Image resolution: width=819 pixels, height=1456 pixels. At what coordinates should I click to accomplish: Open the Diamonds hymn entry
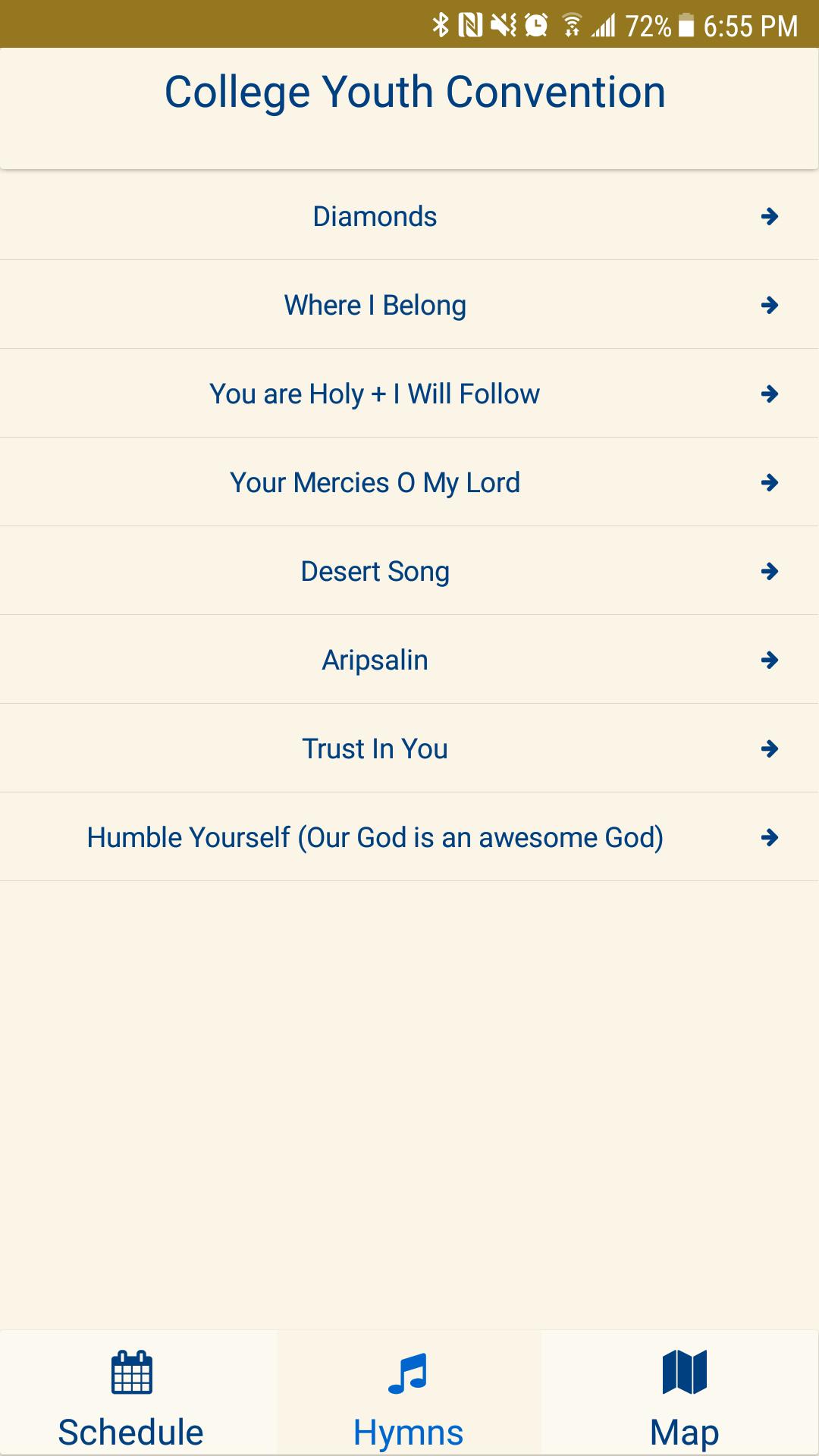point(375,217)
